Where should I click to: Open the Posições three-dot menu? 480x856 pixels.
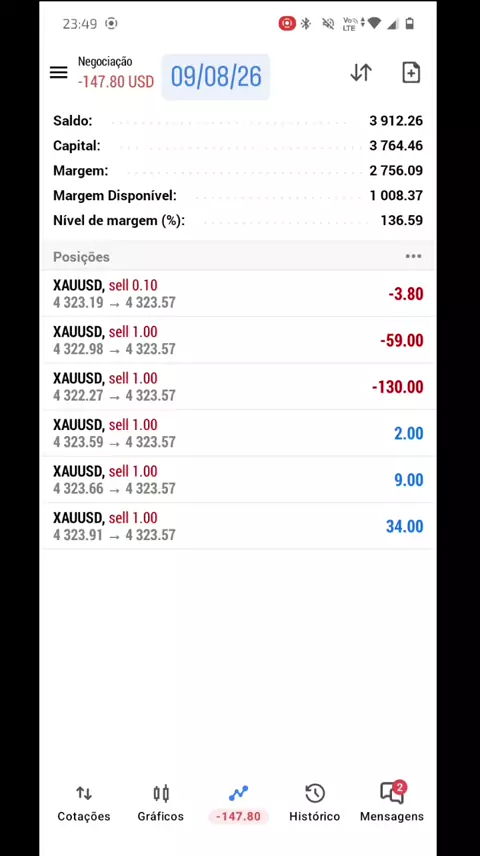[413, 257]
